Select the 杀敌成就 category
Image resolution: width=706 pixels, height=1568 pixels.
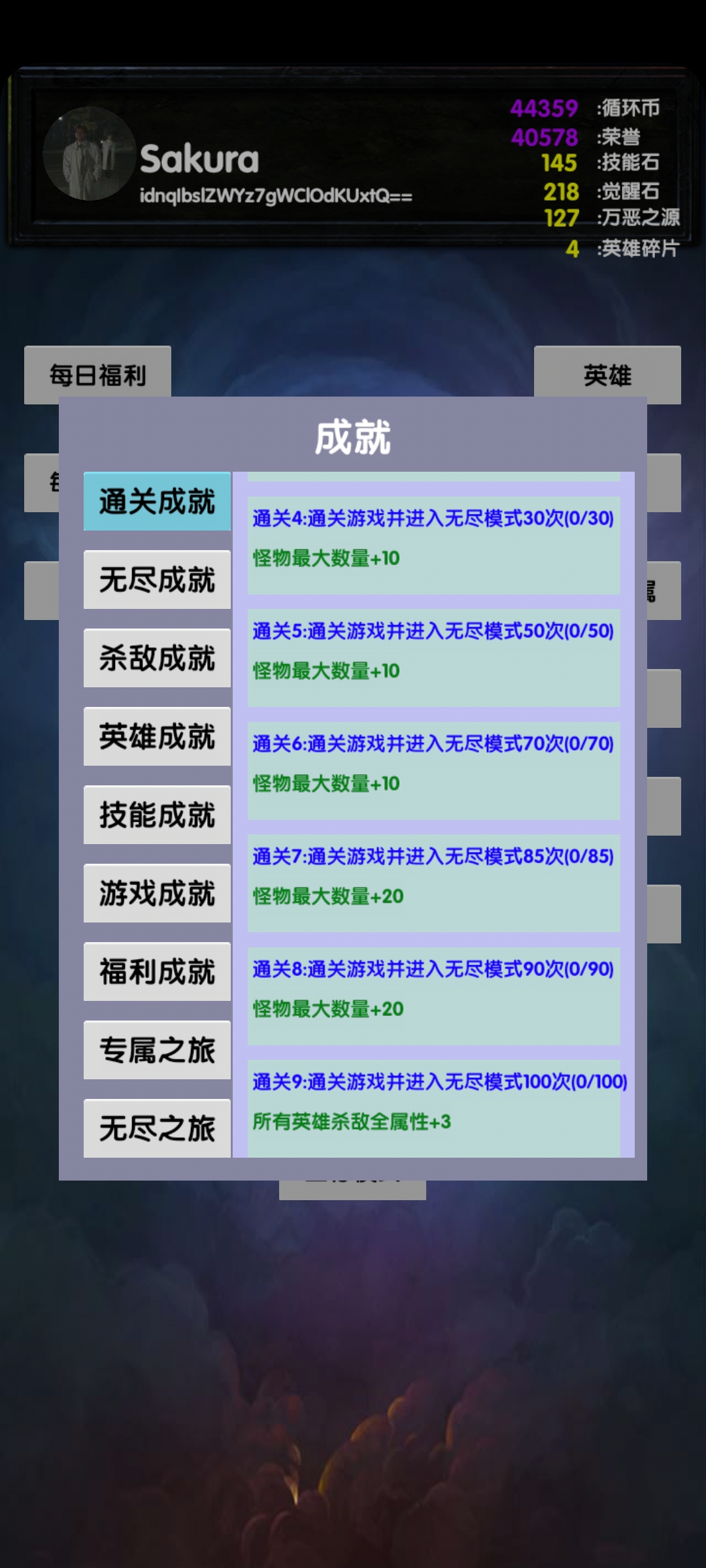157,659
